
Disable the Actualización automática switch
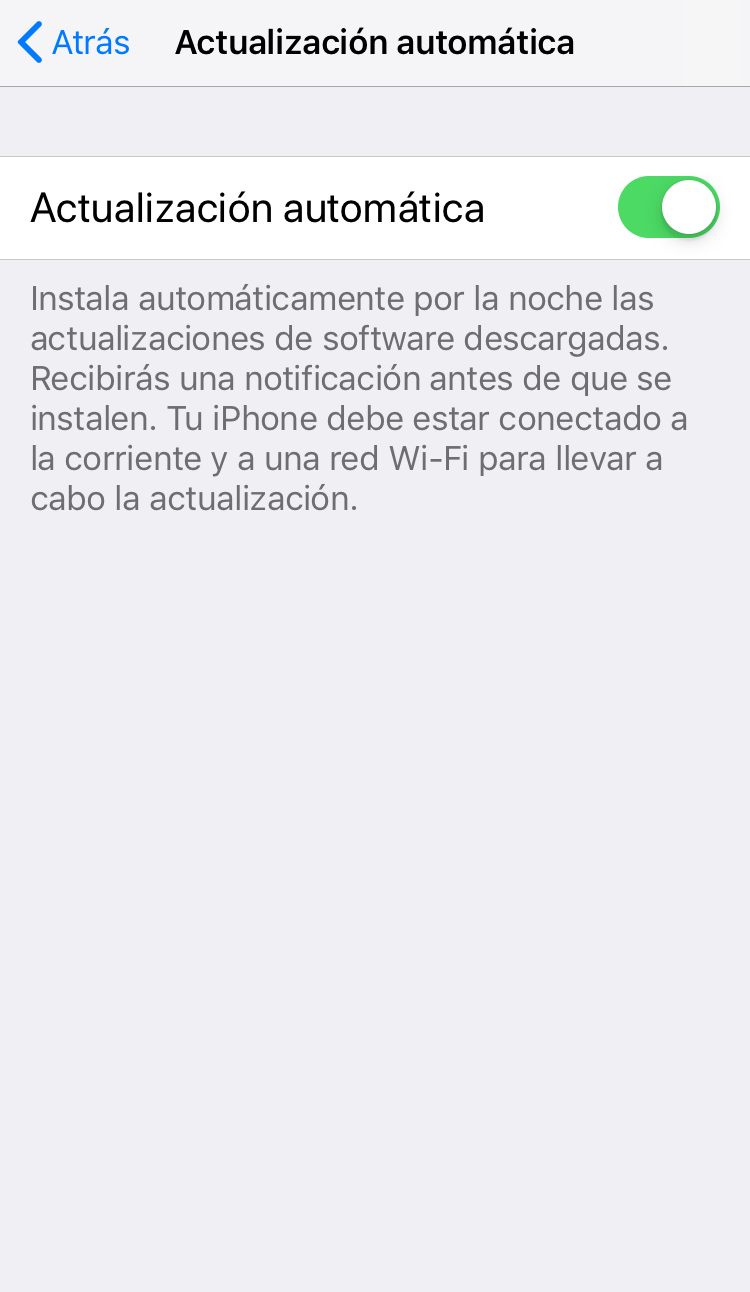(x=669, y=208)
